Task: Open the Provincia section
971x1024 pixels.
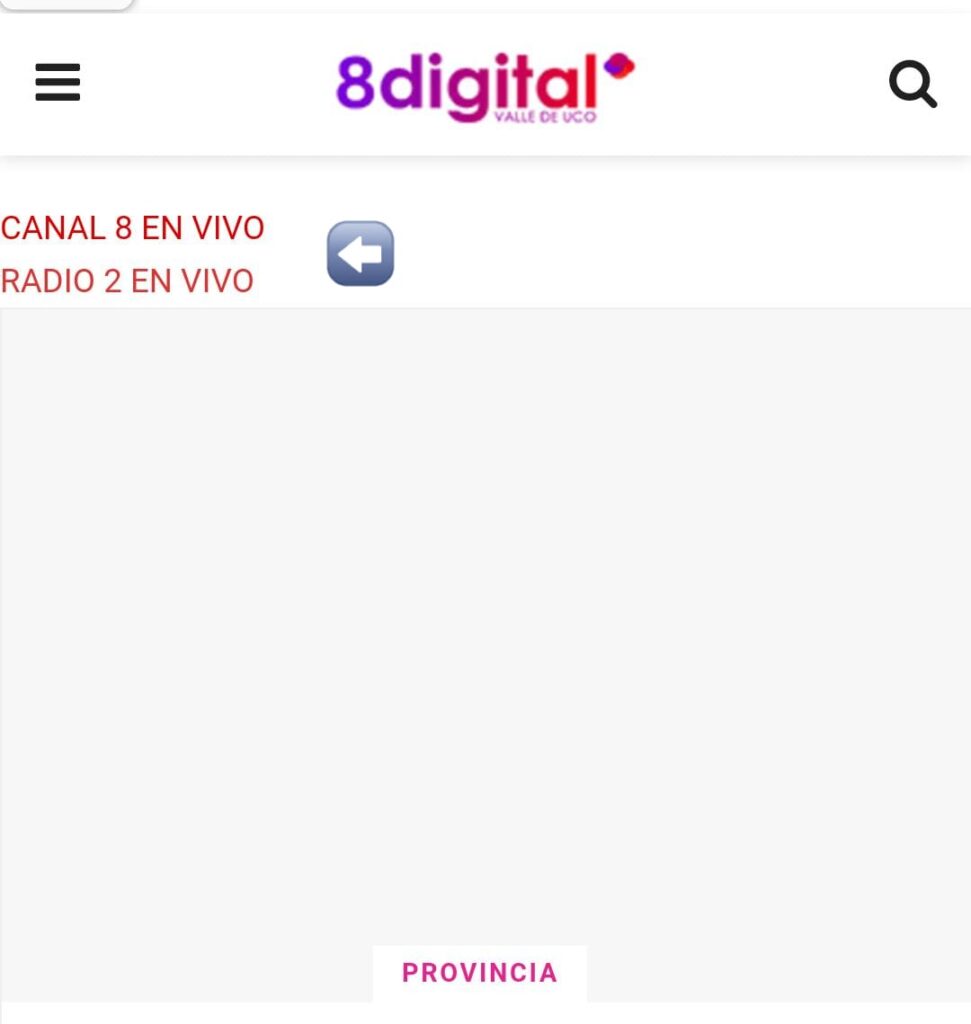Action: pos(479,973)
